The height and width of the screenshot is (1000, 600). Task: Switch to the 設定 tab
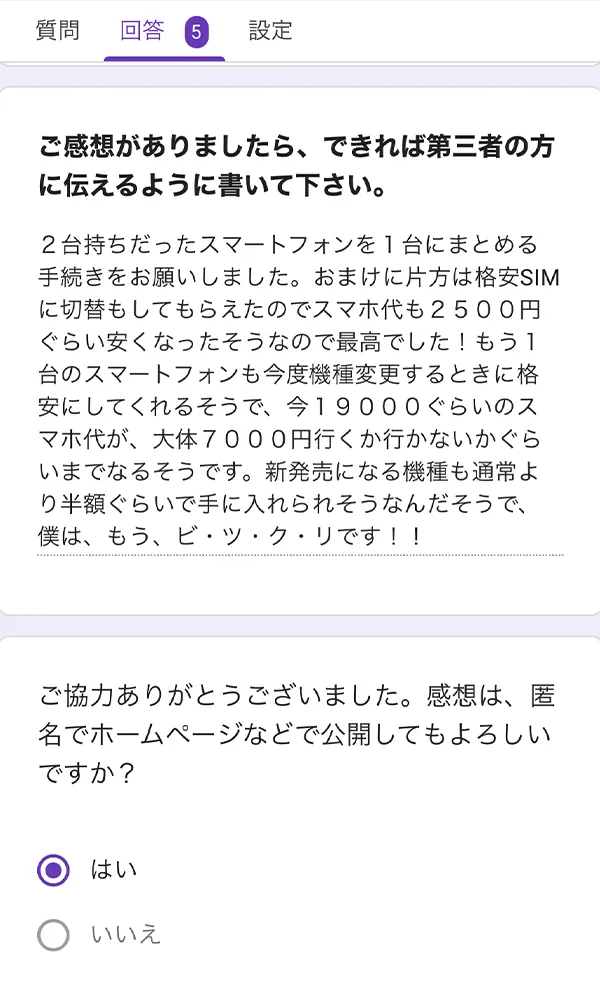tap(270, 30)
